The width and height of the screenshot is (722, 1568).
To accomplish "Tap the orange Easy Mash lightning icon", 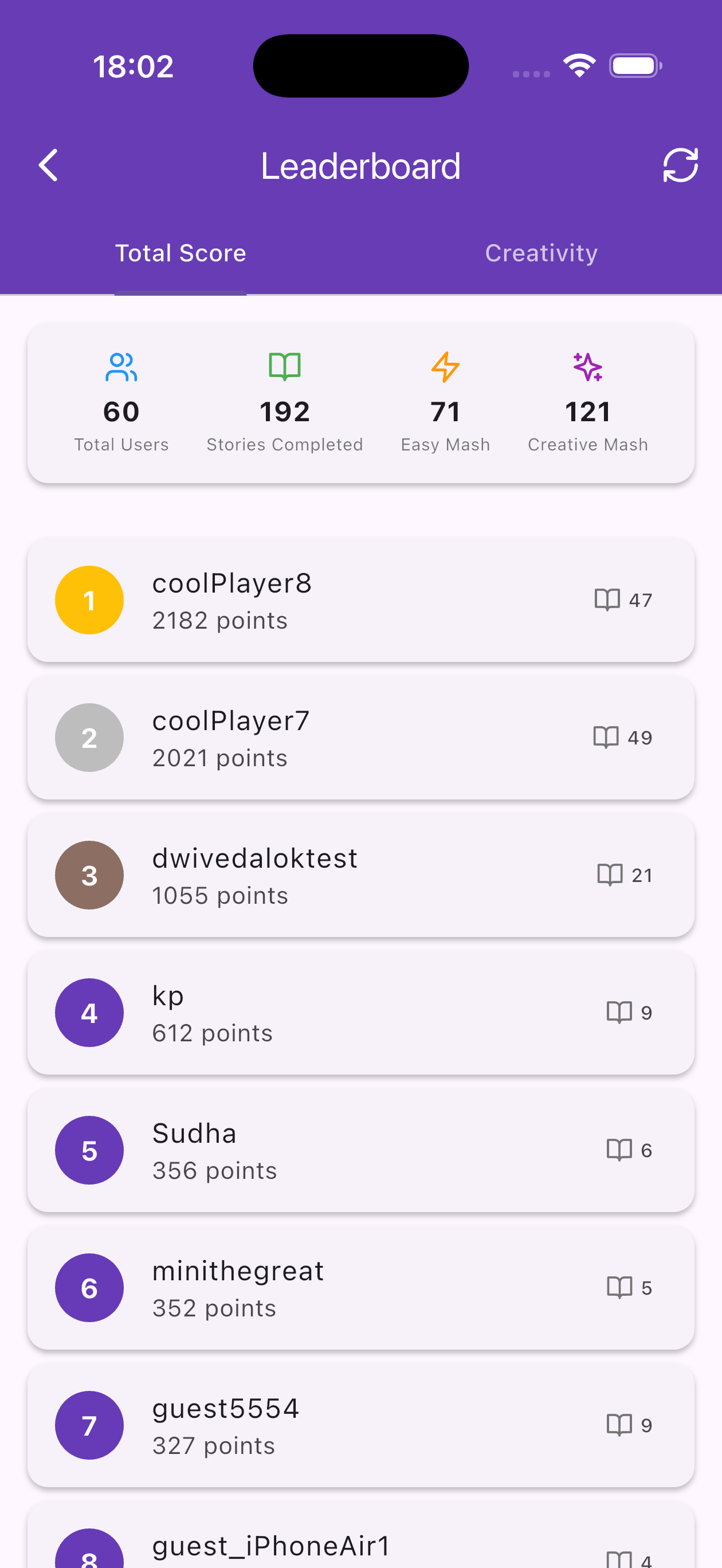I will (445, 366).
